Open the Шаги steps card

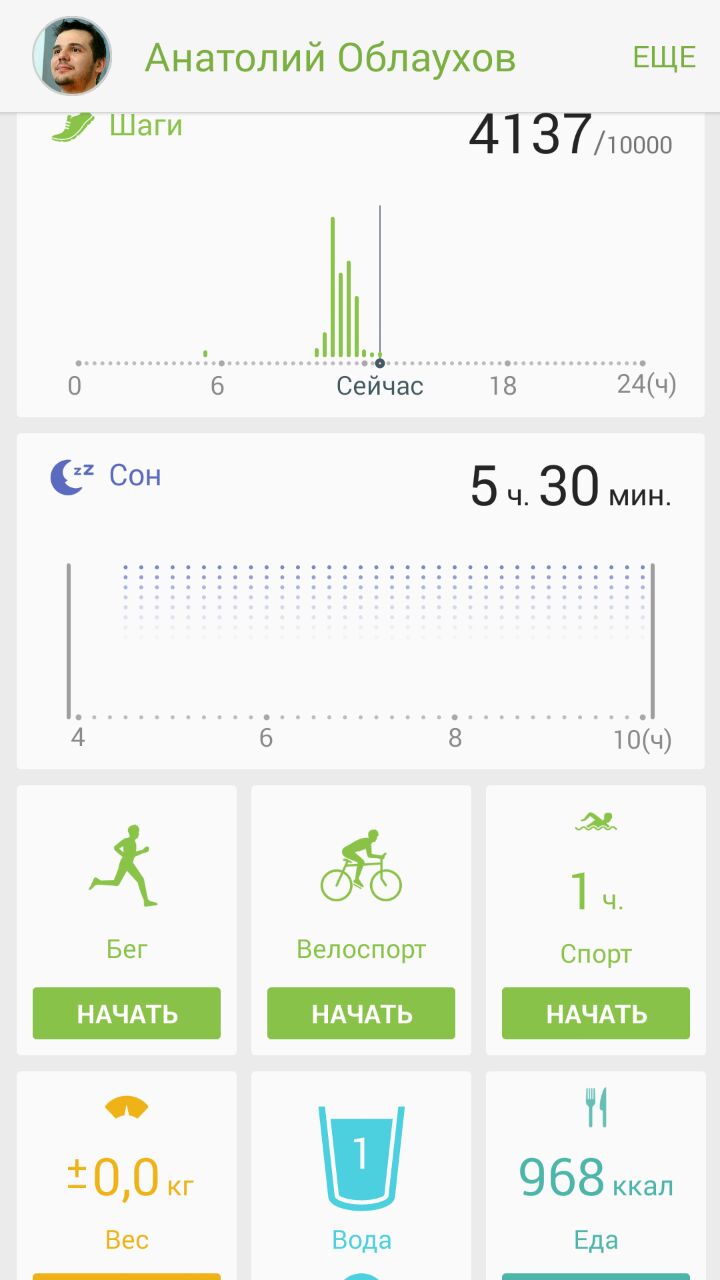[360, 270]
